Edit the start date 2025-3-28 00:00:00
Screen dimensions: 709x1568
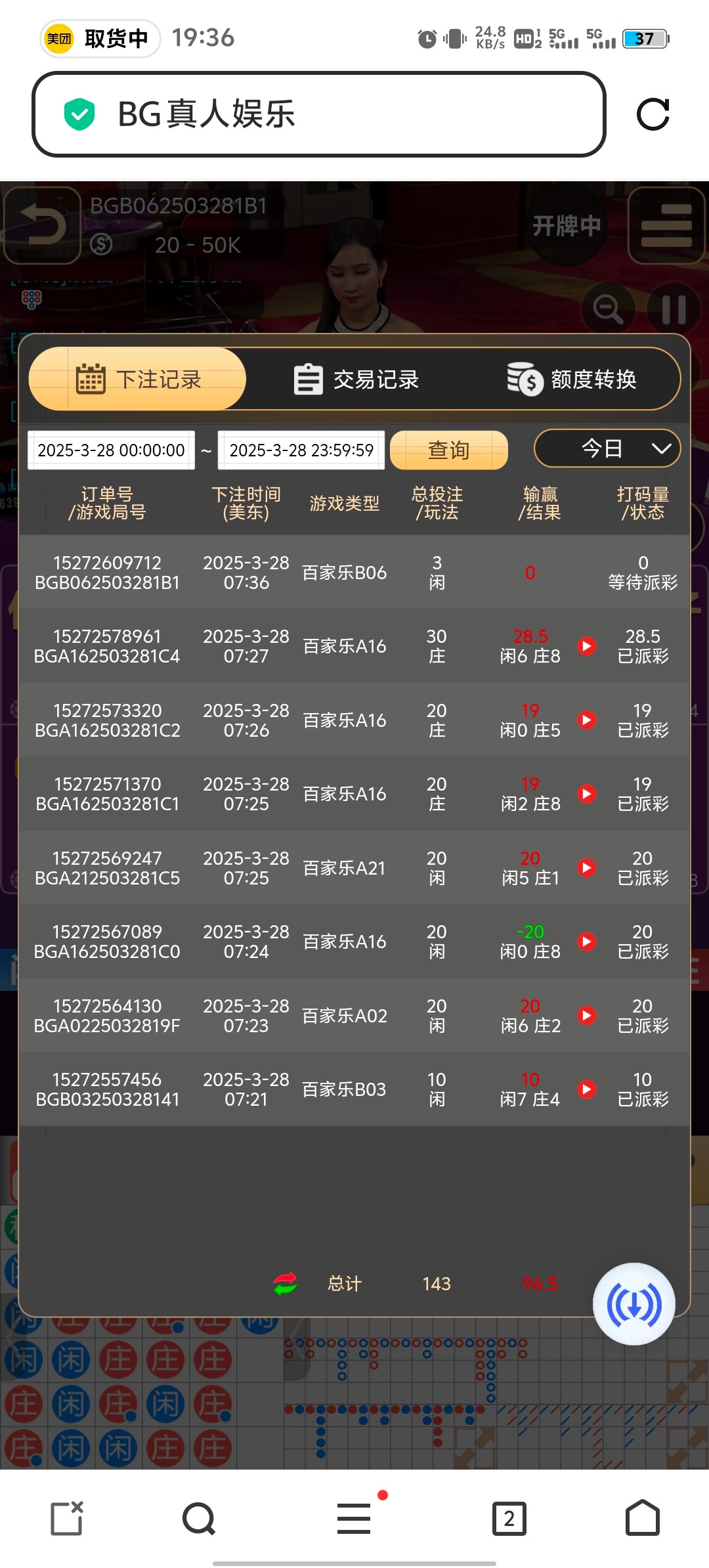tap(111, 450)
